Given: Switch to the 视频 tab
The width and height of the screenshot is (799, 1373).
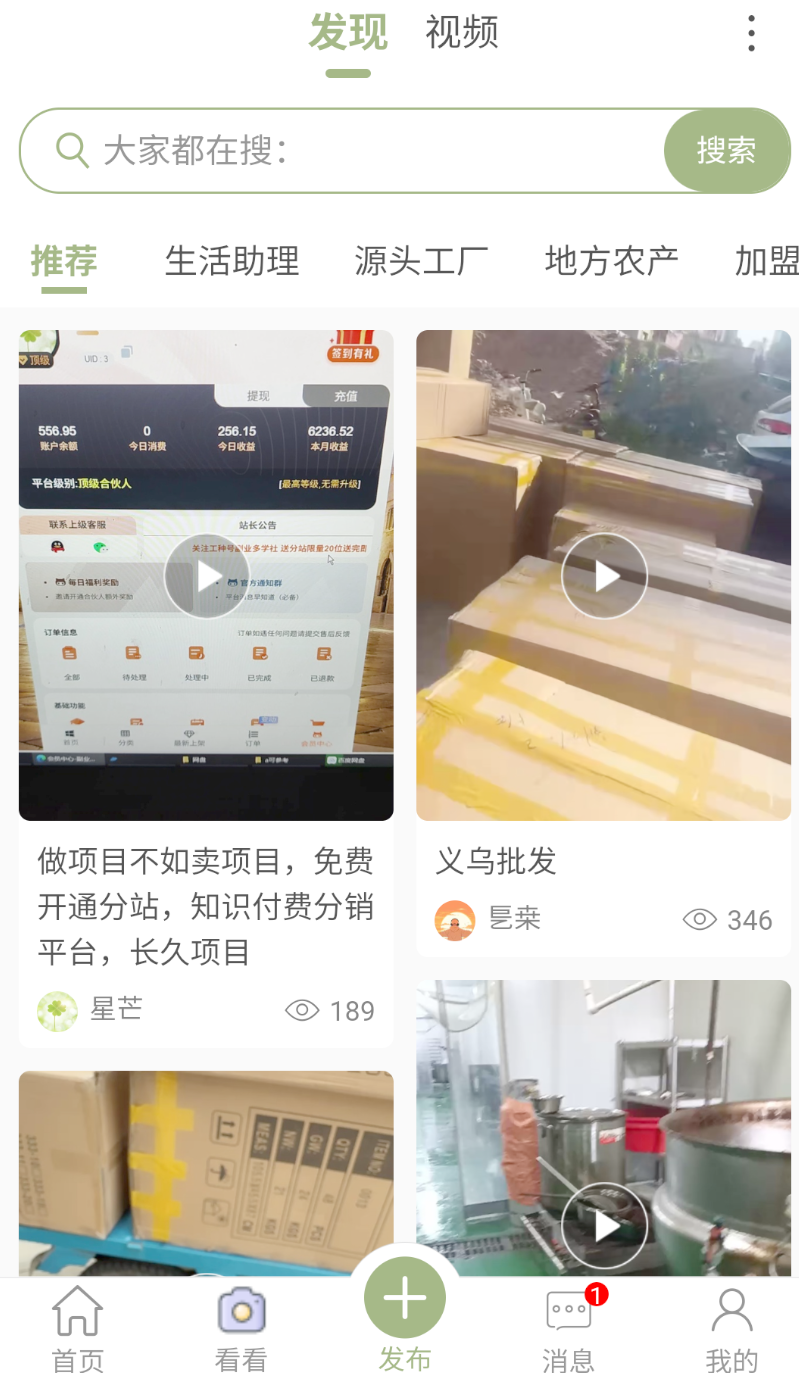Looking at the screenshot, I should (461, 33).
